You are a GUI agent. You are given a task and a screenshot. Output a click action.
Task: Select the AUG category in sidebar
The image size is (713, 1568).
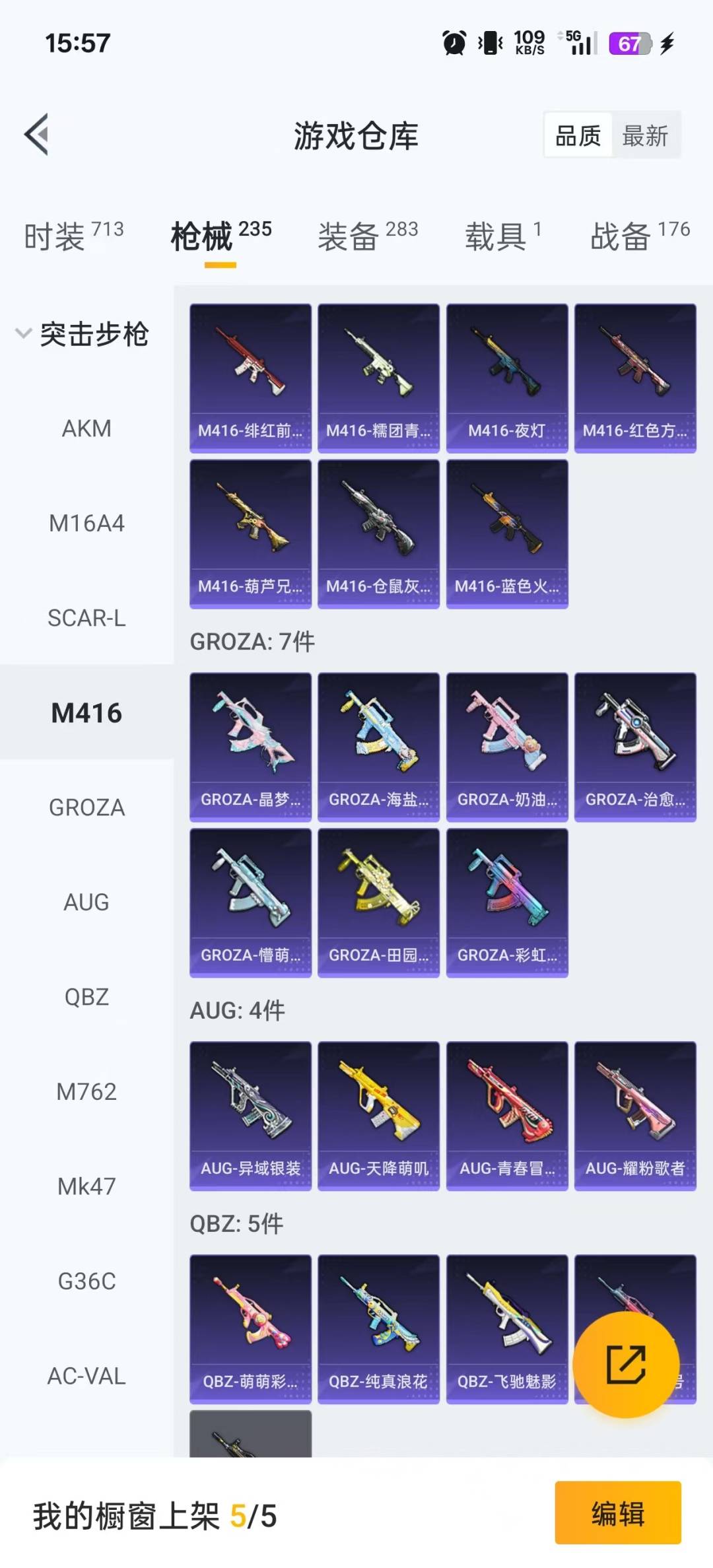point(86,902)
